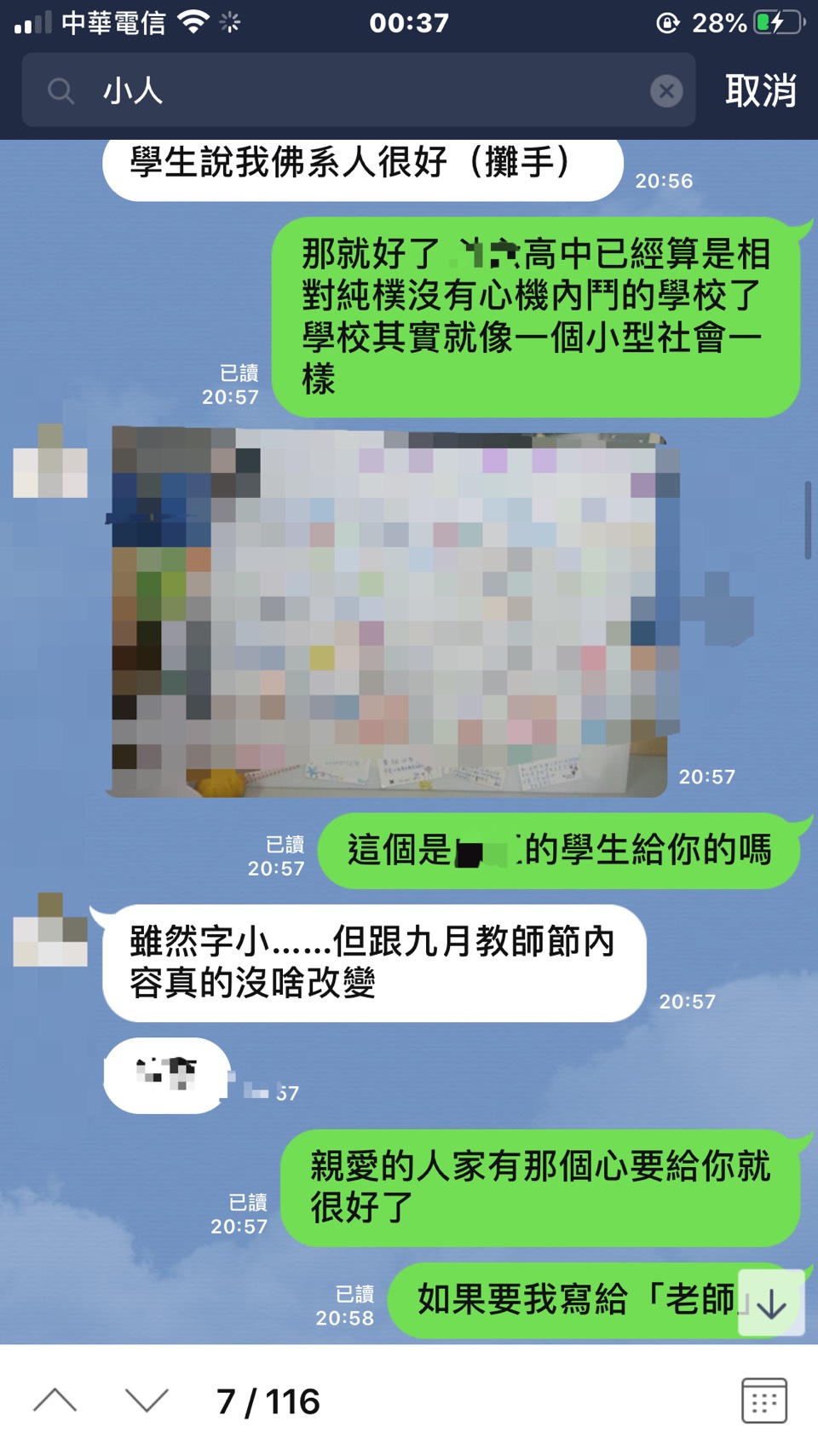Viewport: 818px width, 1456px height.
Task: Open sender's avatar beside the photo
Action: click(50, 461)
